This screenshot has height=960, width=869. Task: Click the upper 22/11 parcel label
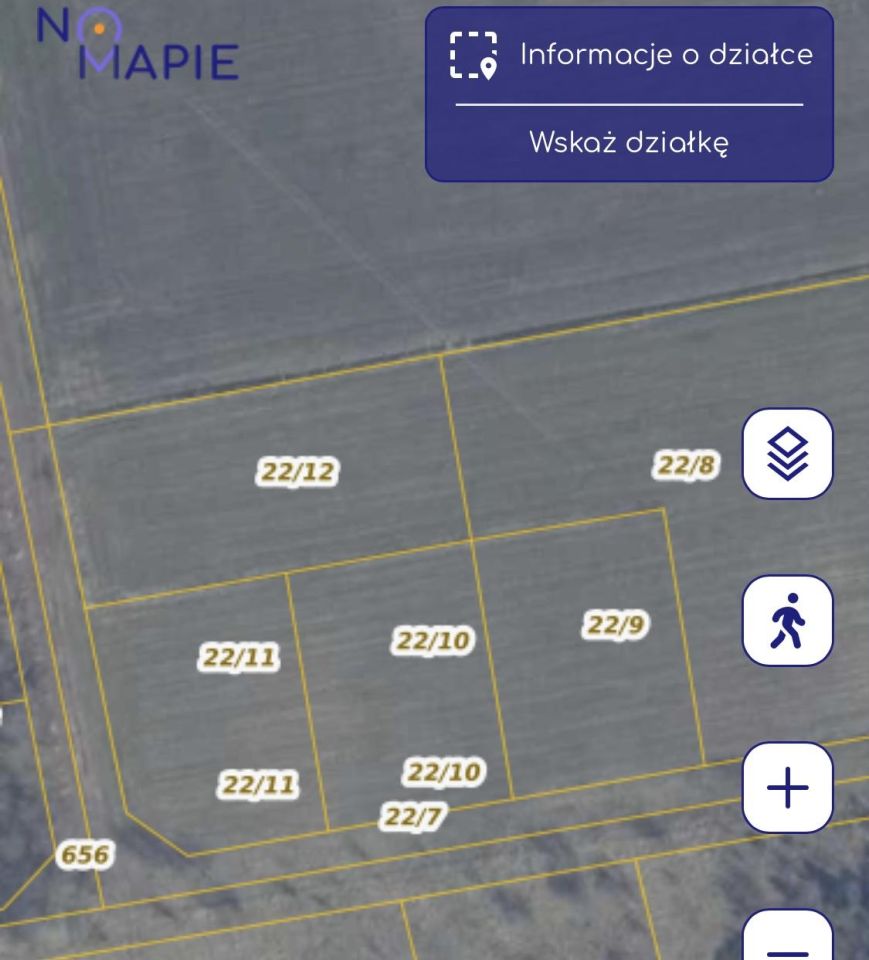240,657
